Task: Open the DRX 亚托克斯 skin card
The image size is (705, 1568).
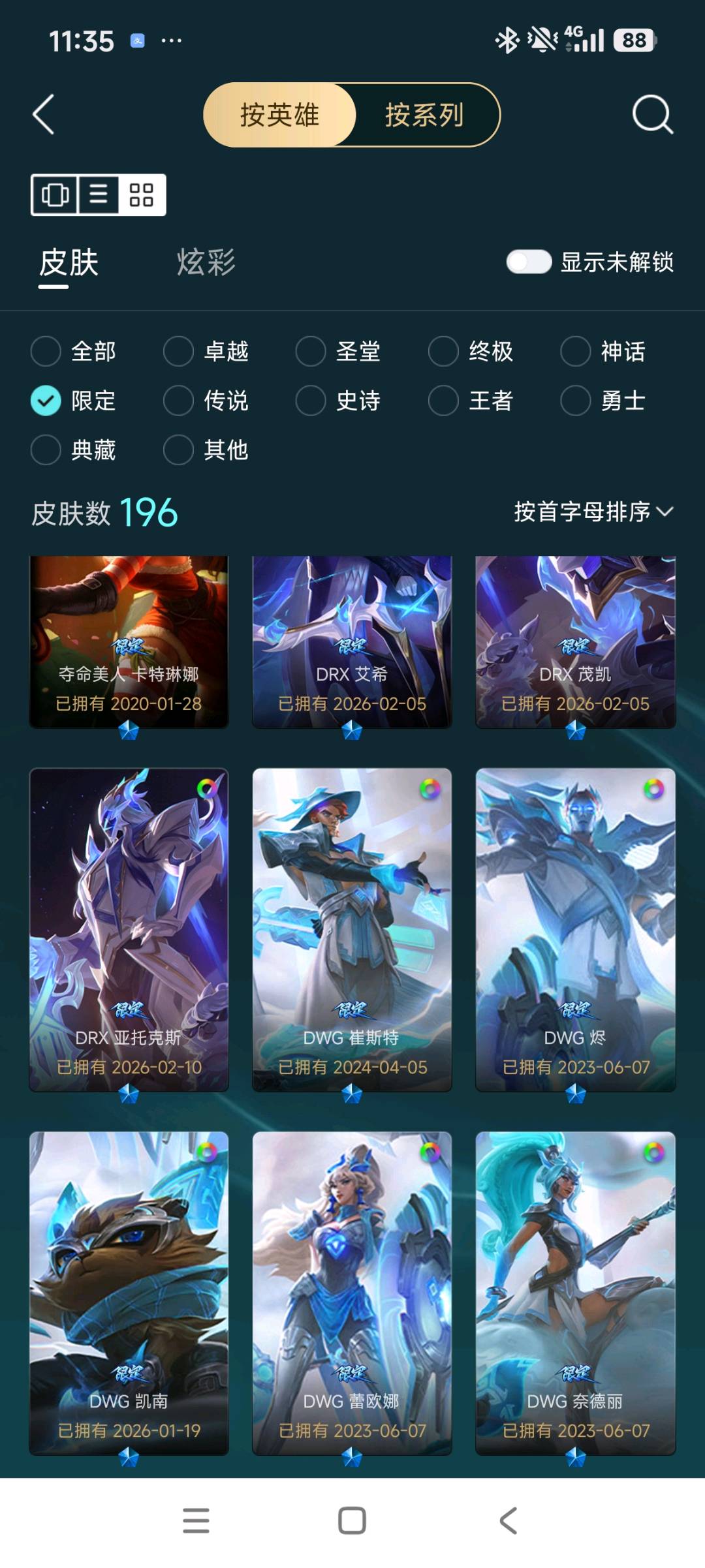Action: [x=129, y=930]
